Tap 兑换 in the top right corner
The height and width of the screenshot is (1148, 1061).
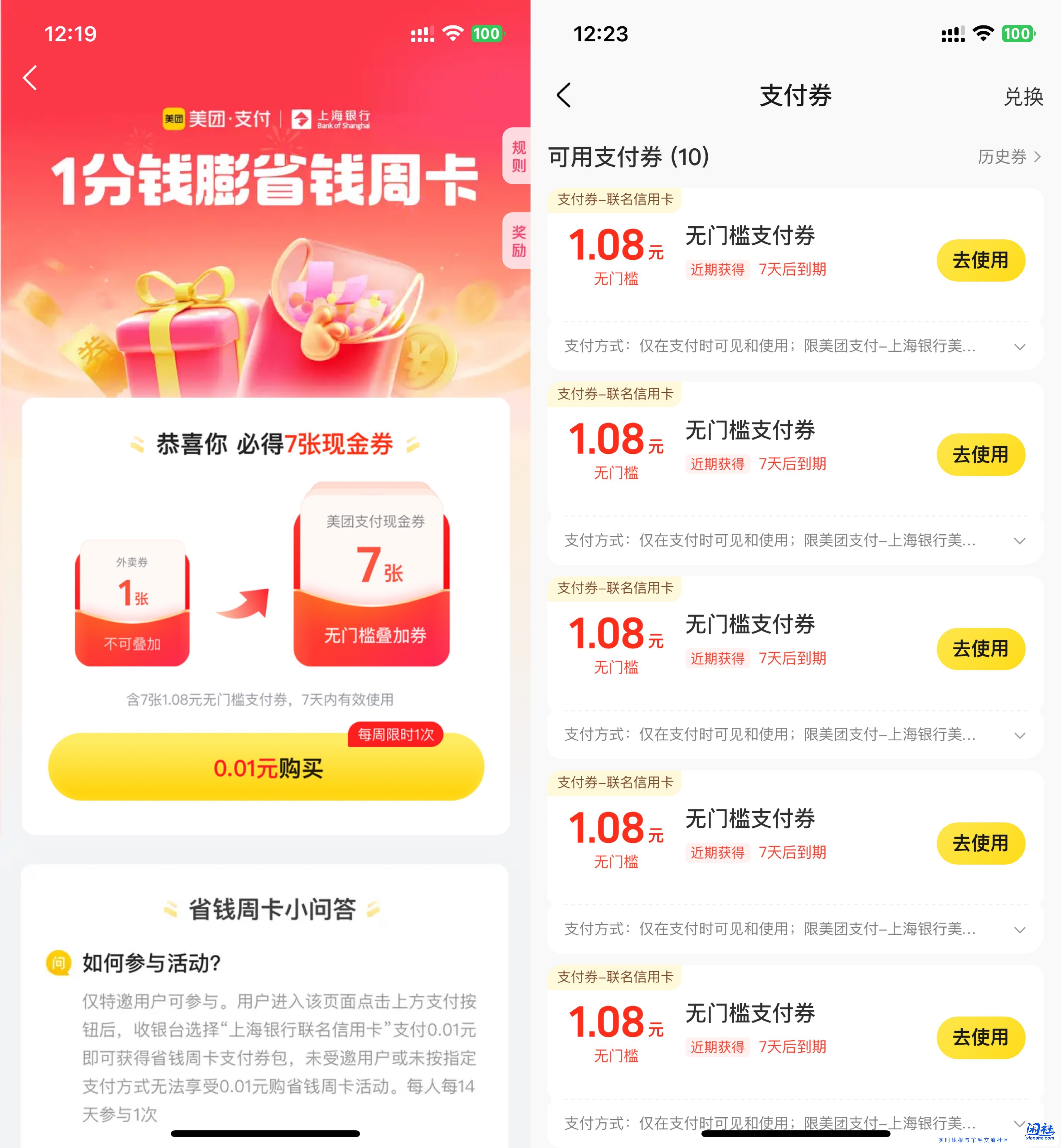[x=1023, y=96]
